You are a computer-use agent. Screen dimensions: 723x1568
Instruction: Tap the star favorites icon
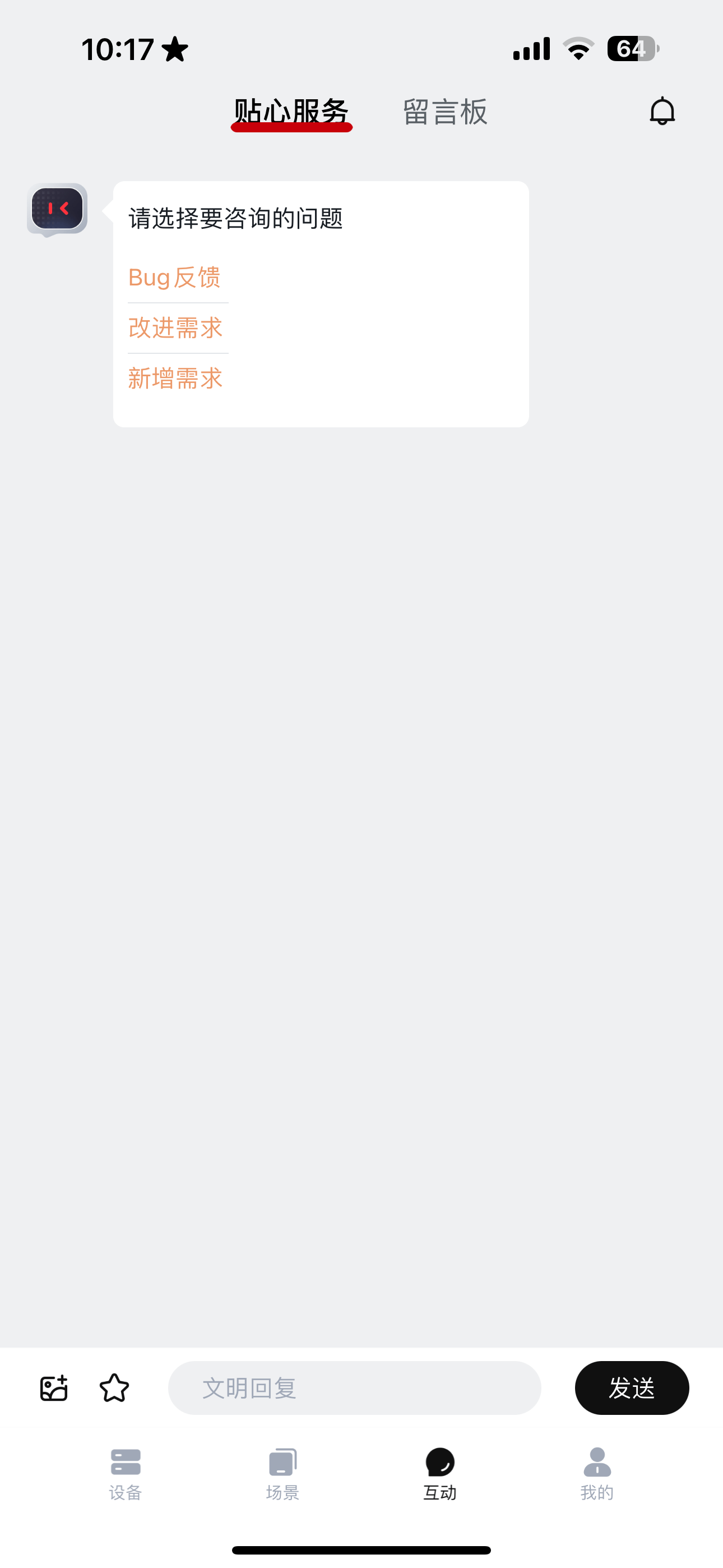pos(114,1388)
